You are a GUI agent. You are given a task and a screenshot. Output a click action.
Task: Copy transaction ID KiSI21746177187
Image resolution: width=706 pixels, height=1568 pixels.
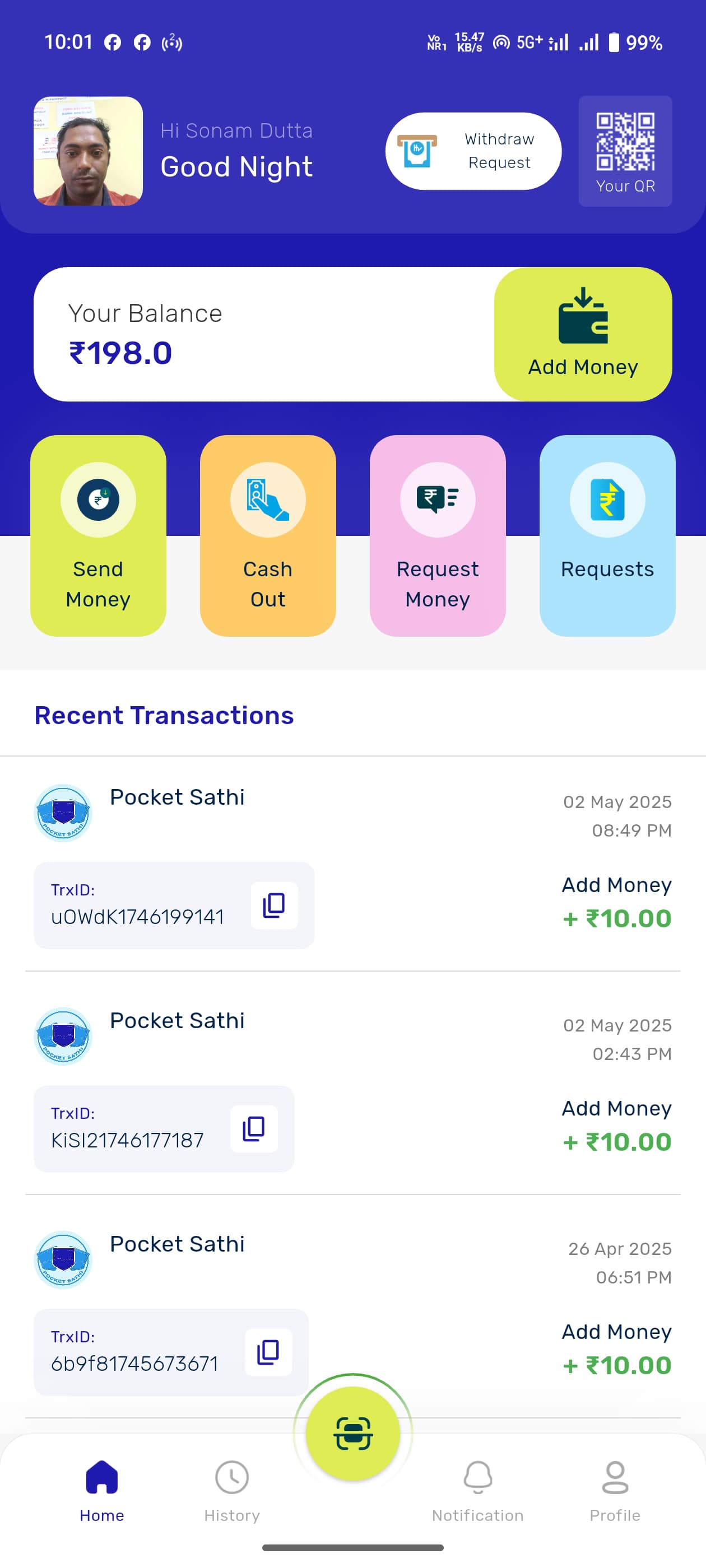(253, 1128)
